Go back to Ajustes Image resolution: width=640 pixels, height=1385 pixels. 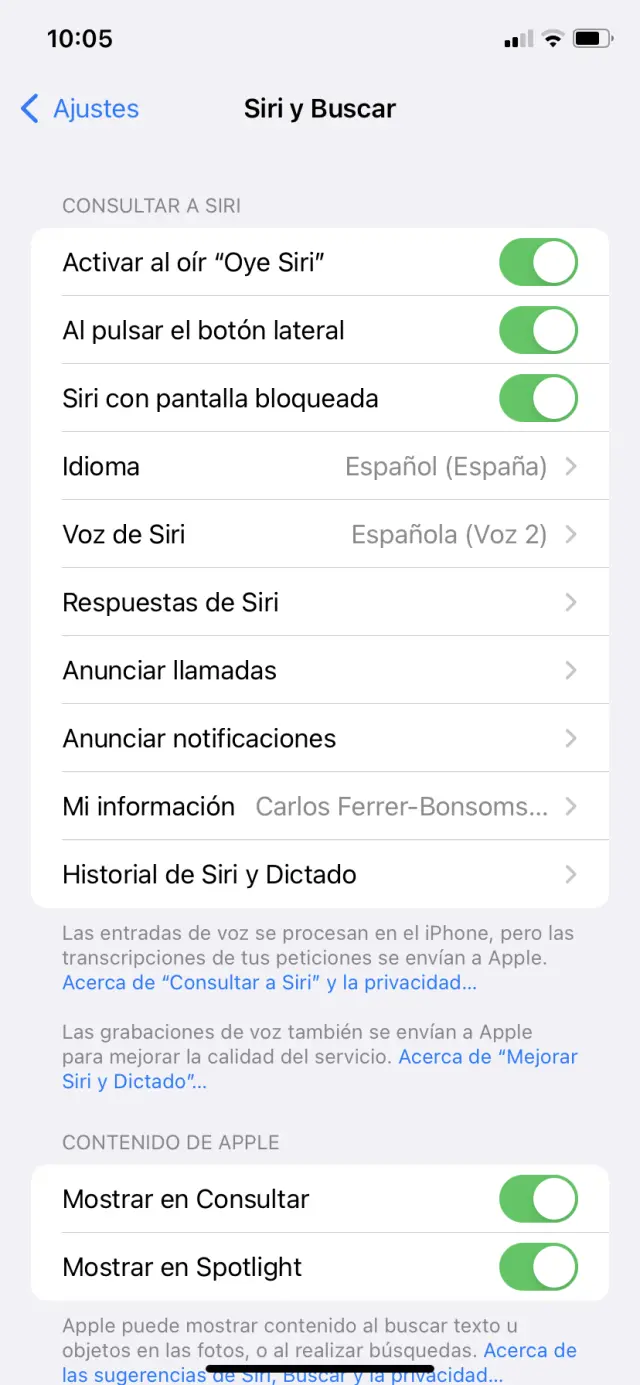80,109
